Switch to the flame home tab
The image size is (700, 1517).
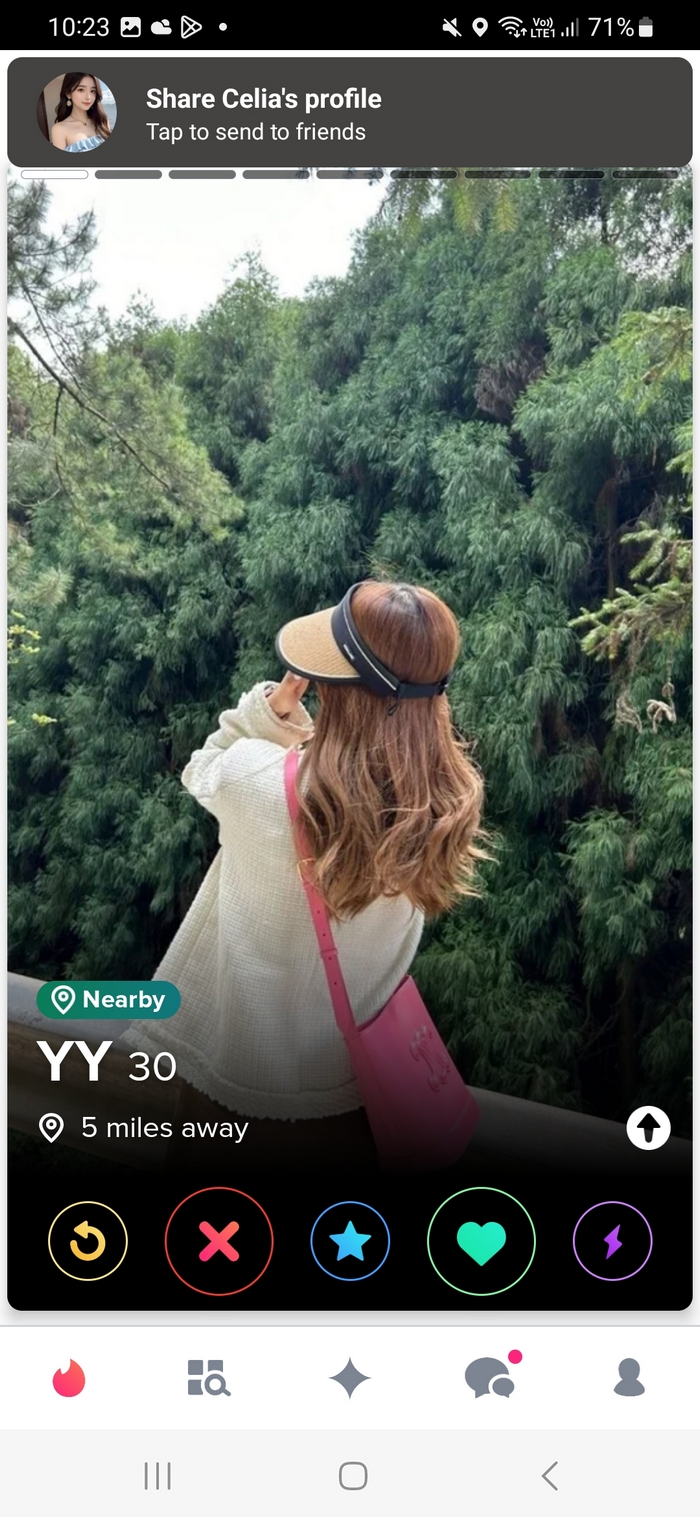(69, 1378)
